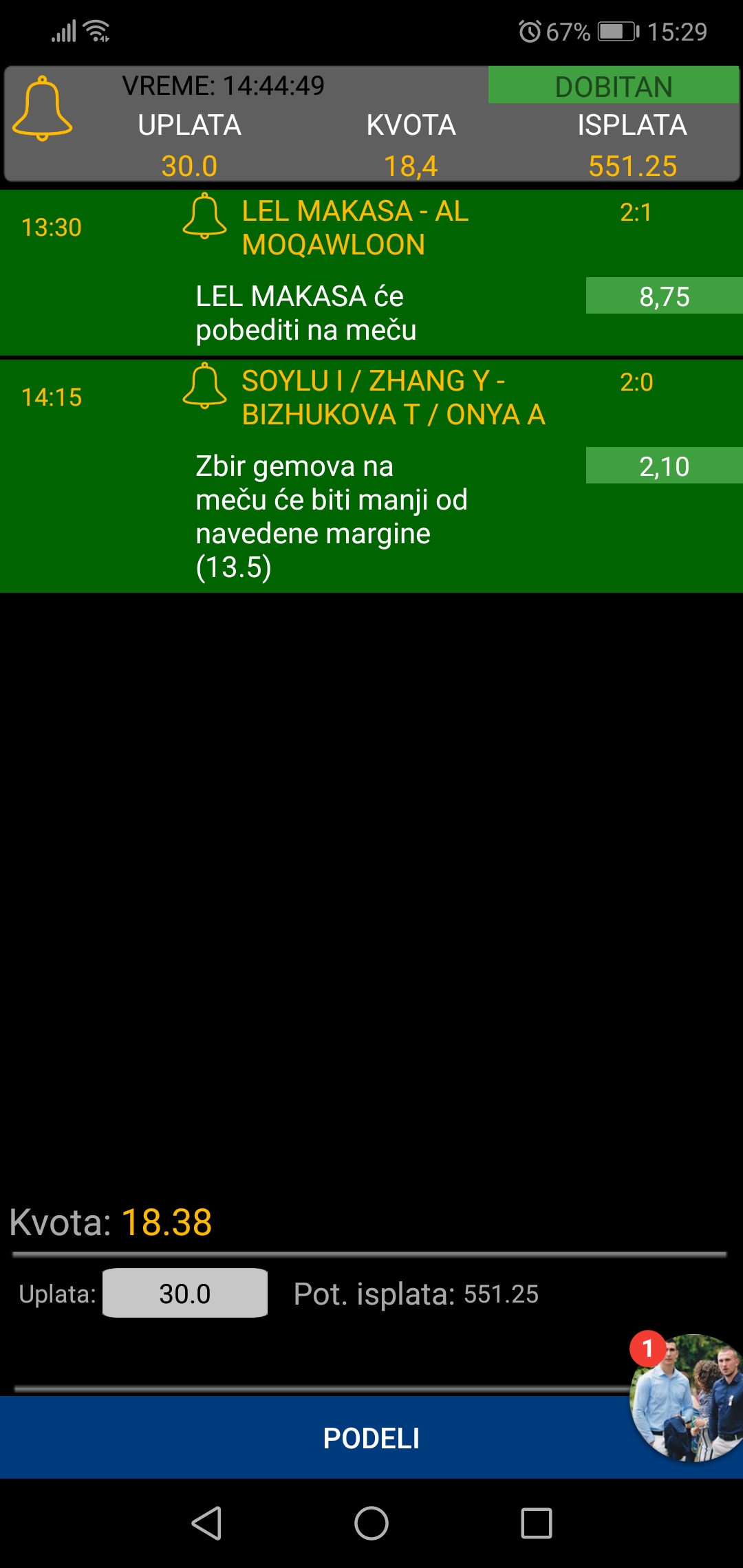Tap the bell icon in the ticket header
Screen dimensions: 743x1568
(42, 109)
